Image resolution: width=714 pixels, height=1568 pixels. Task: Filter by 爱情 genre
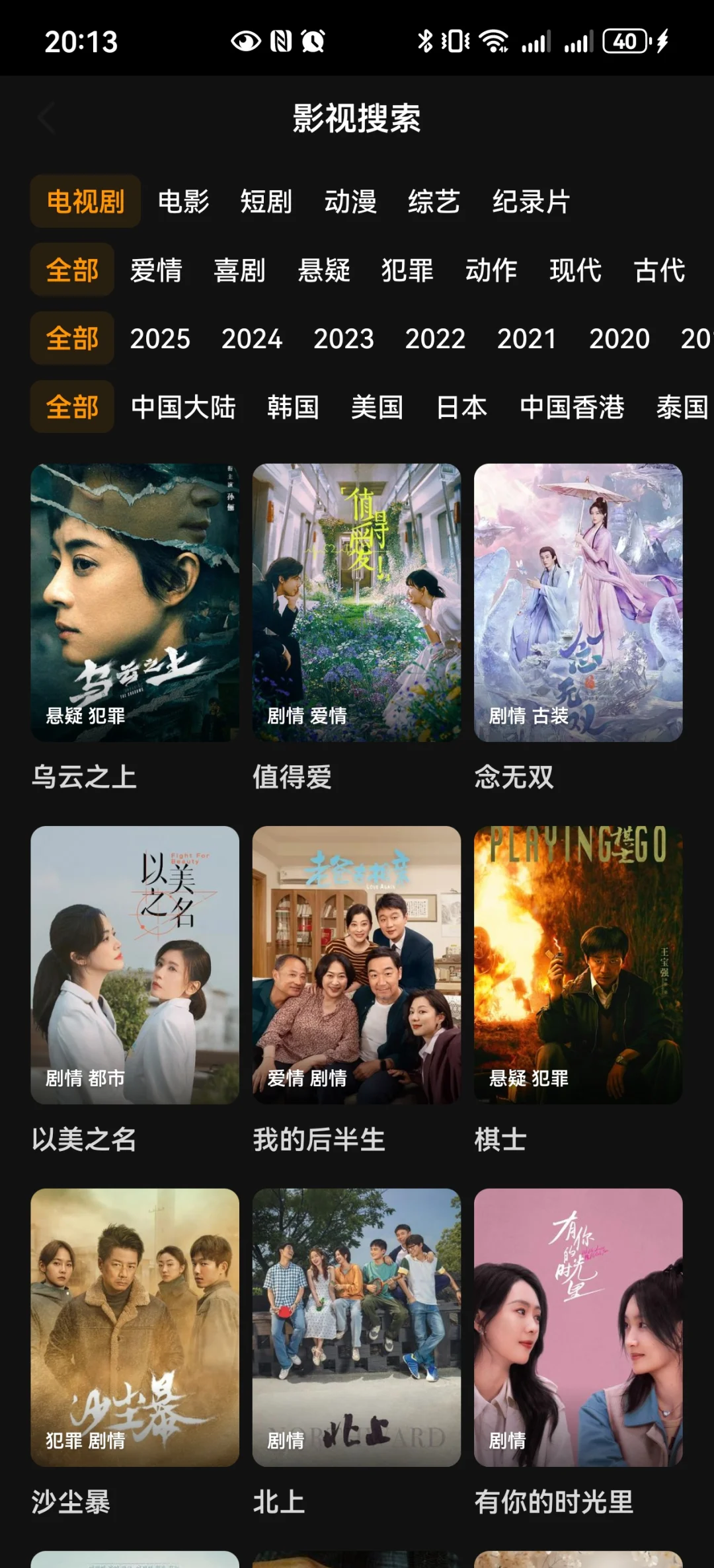[156, 270]
